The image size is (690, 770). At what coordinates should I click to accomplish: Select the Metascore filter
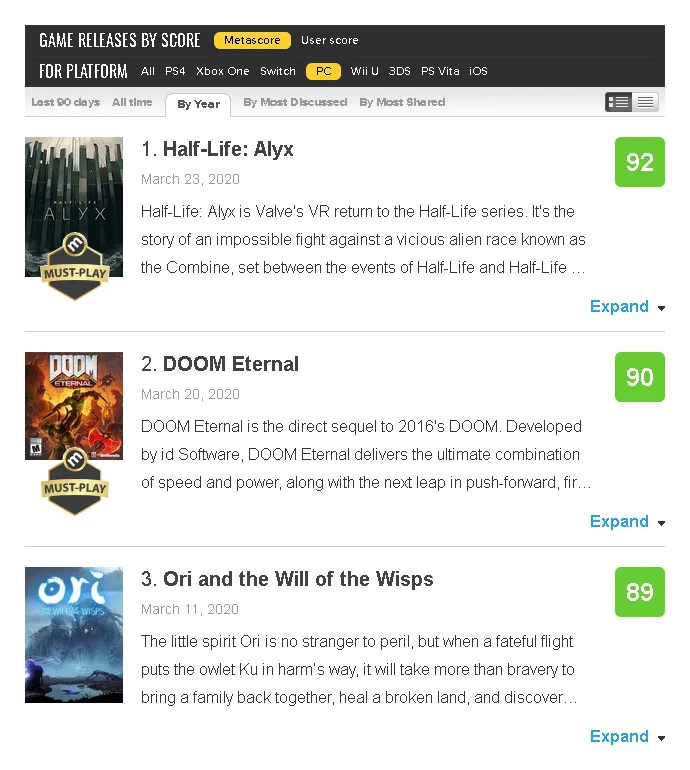pyautogui.click(x=252, y=41)
